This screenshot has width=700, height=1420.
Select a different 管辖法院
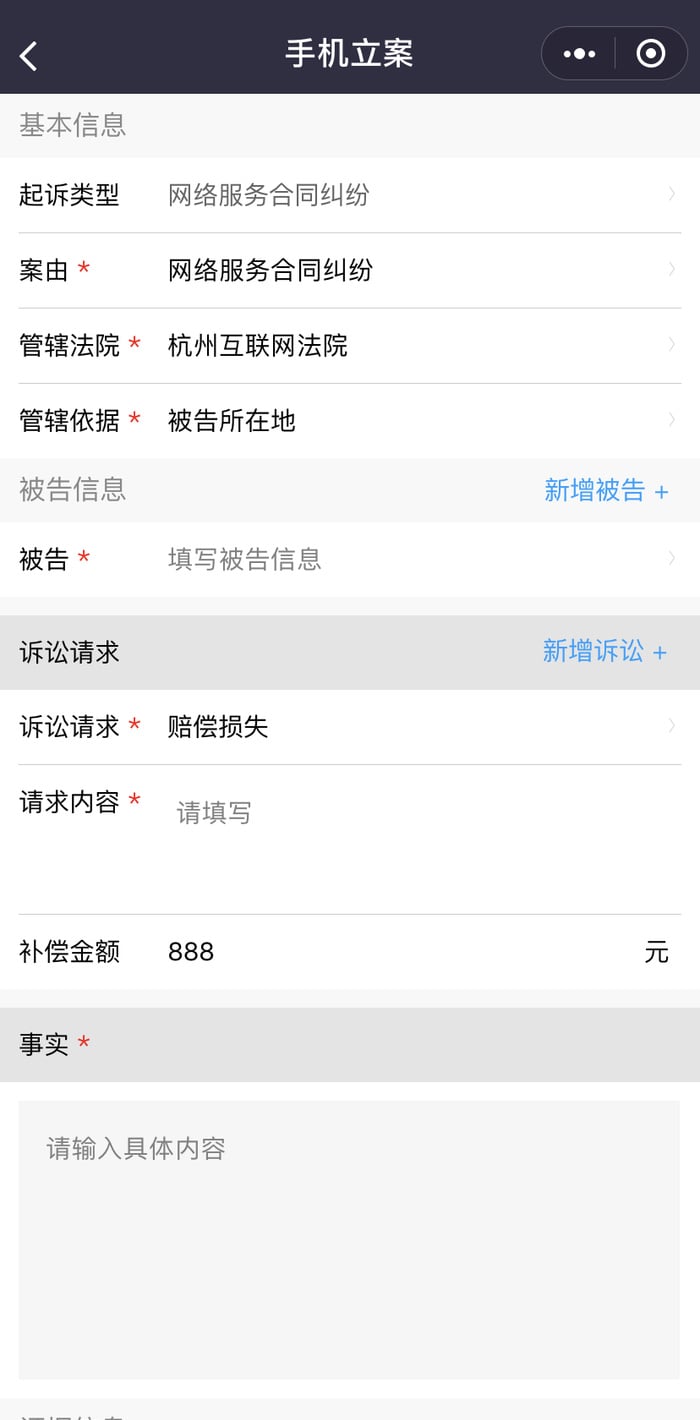click(x=350, y=345)
